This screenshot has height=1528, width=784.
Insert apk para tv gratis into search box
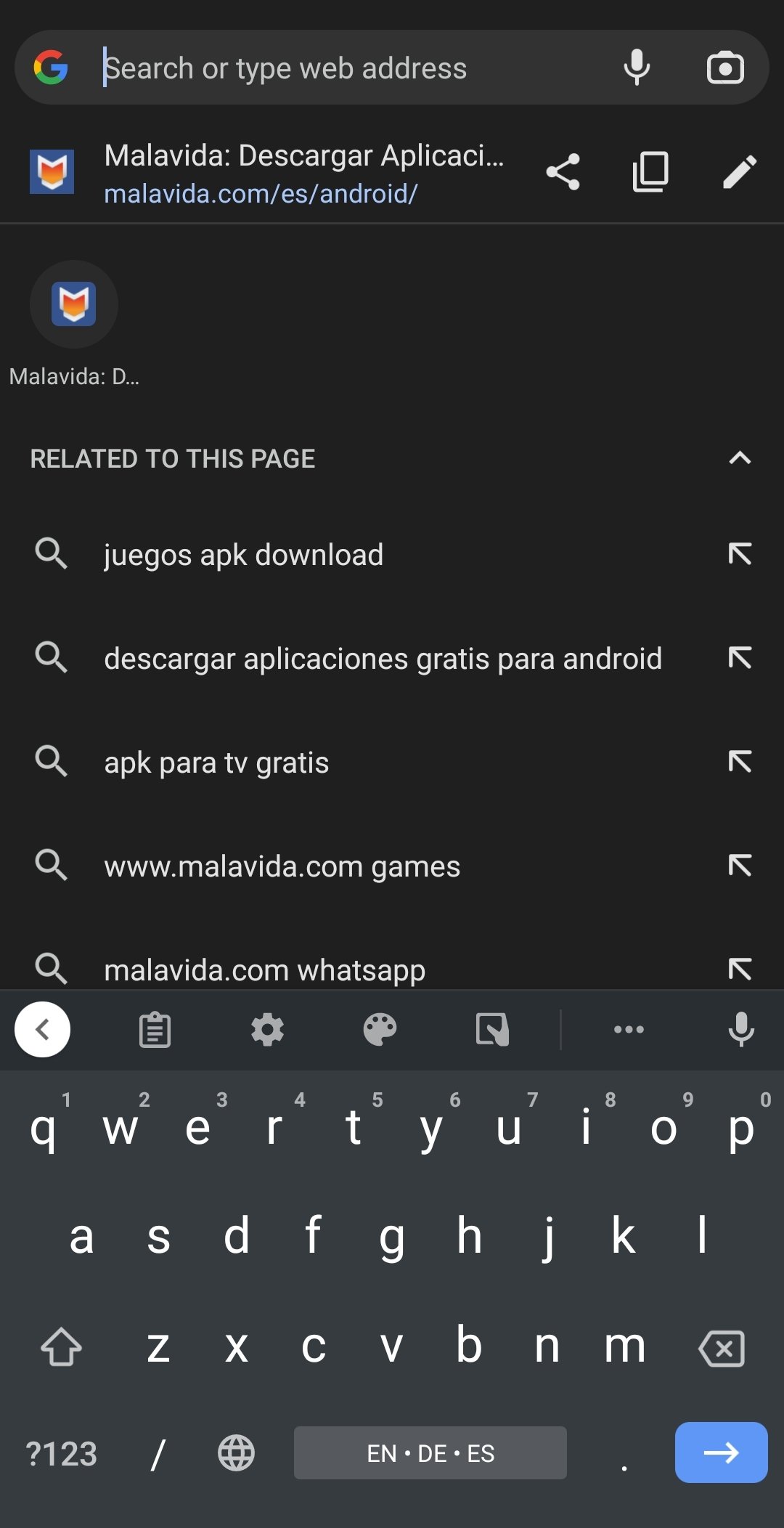(x=740, y=762)
